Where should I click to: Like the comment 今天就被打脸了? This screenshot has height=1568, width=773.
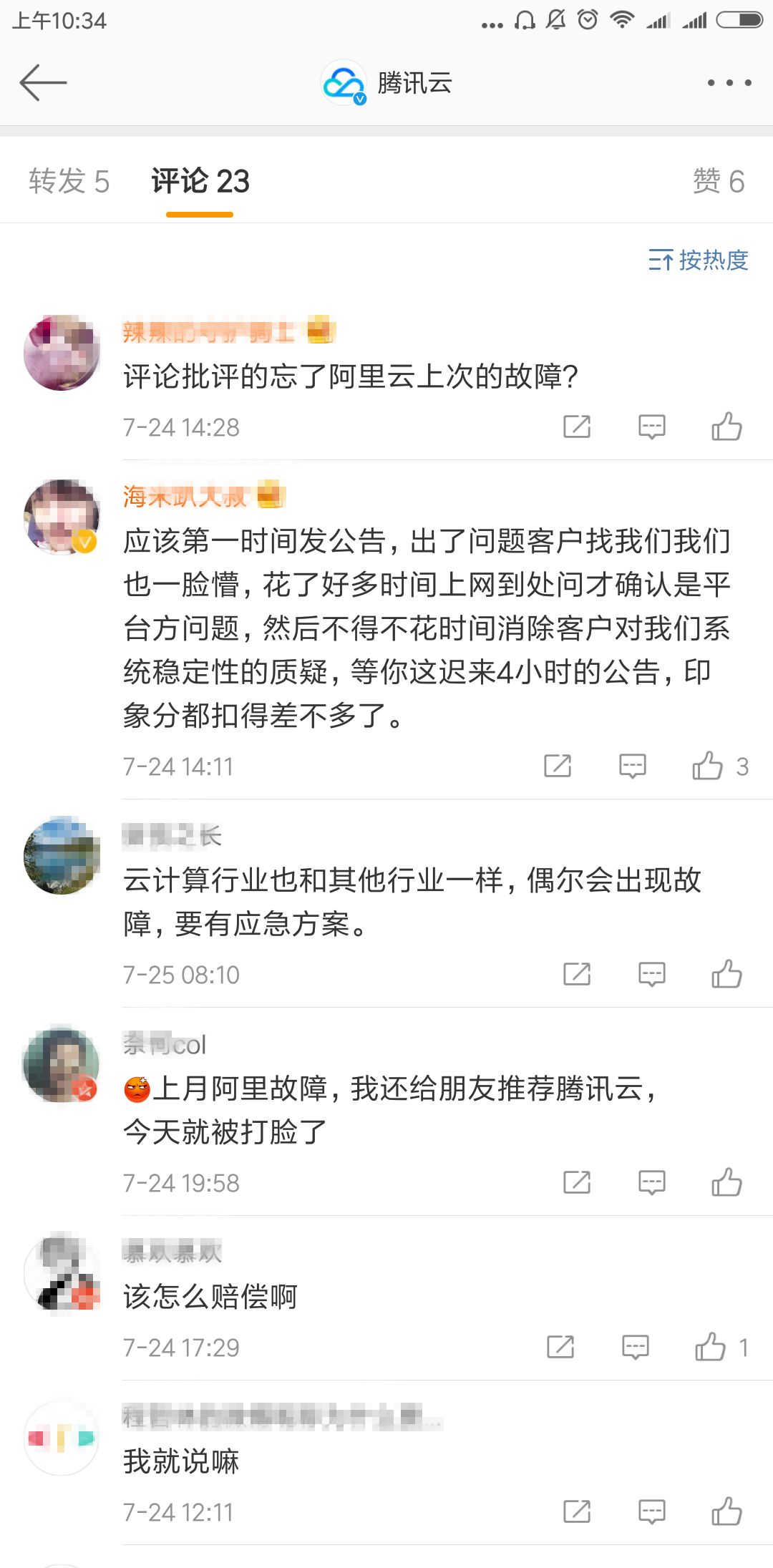point(726,1183)
